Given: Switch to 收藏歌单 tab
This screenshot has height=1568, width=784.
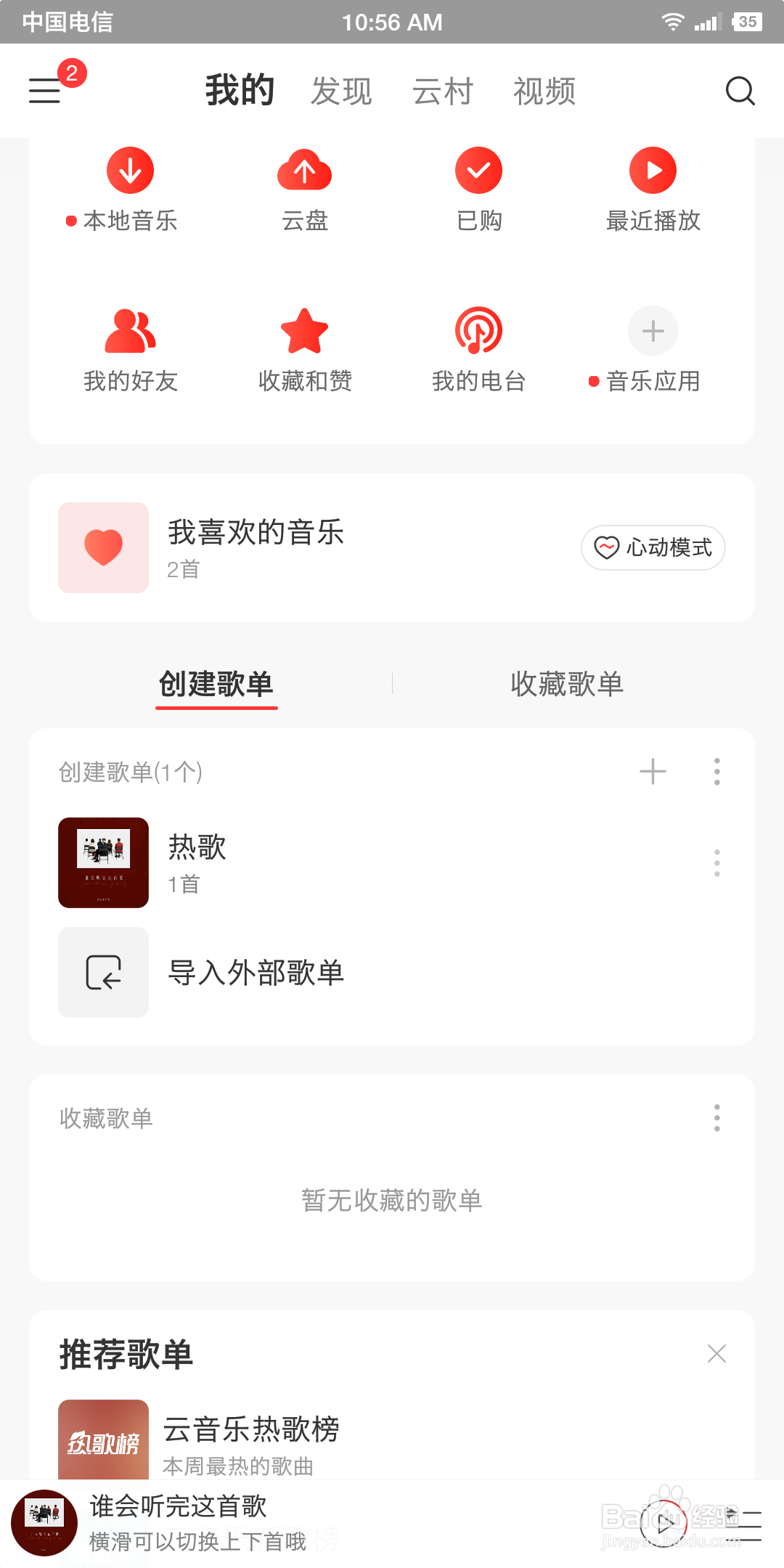Looking at the screenshot, I should [x=567, y=684].
